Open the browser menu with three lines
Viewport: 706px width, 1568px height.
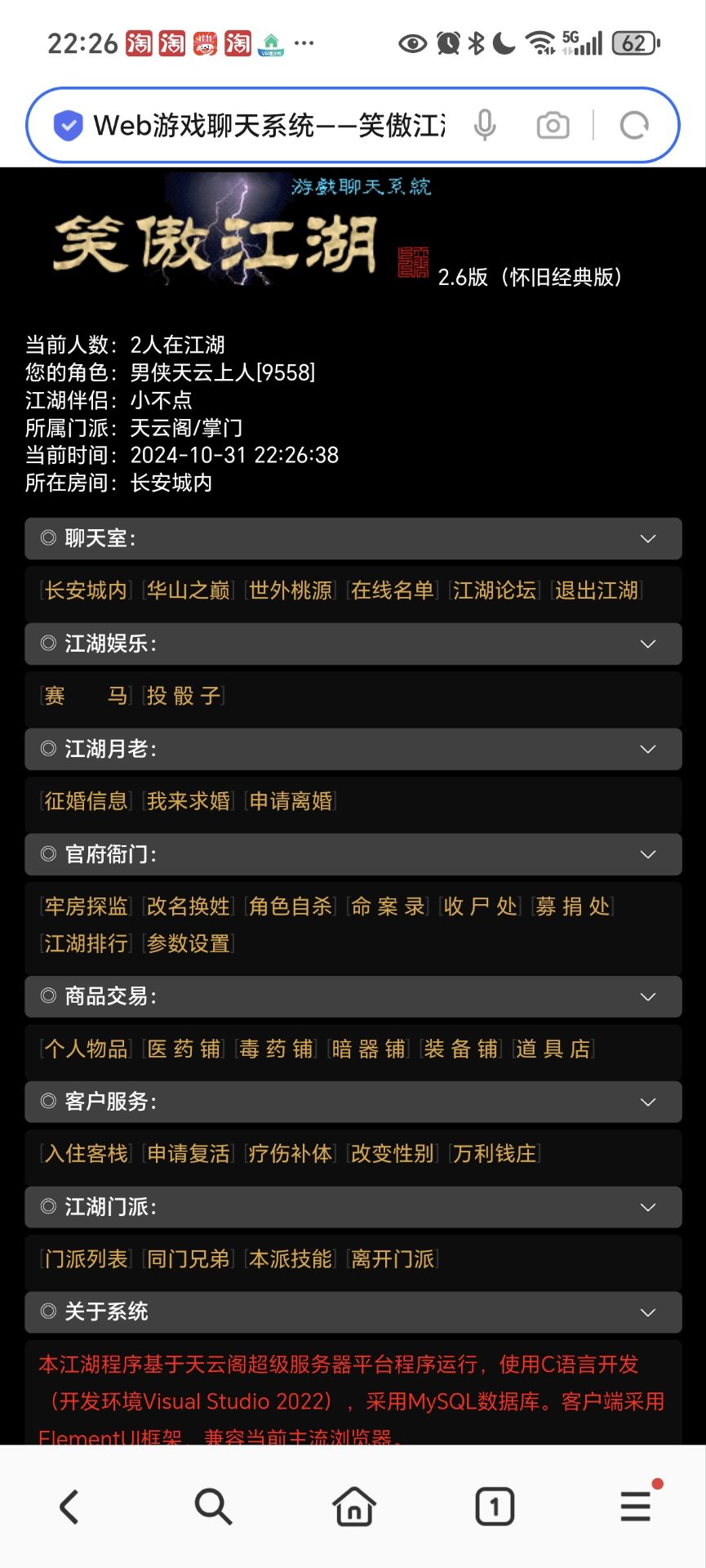point(635,1506)
